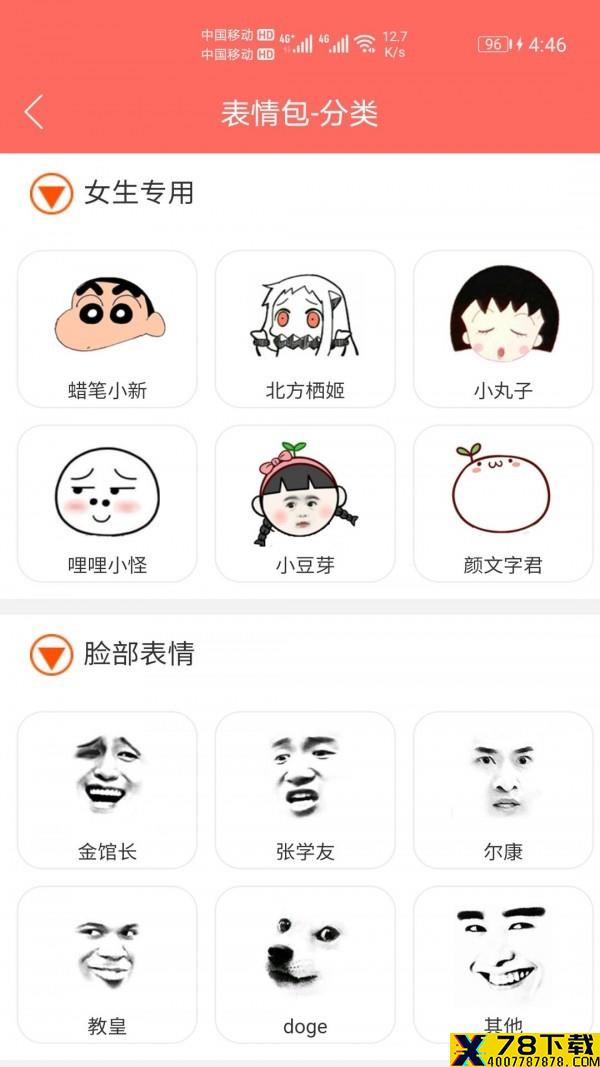Open the 颜文字君 category
This screenshot has height=1067, width=600.
503,504
